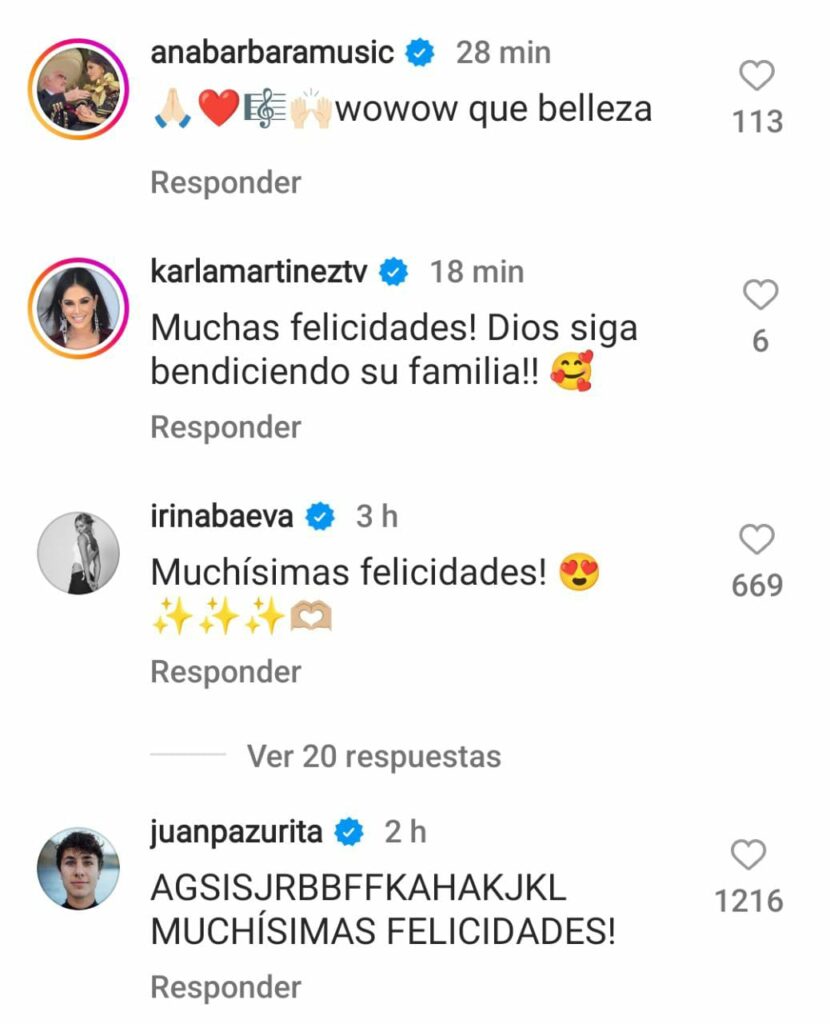Like anabarbaramusic's comment
Image resolution: width=830 pixels, height=1024 pixels.
click(758, 76)
